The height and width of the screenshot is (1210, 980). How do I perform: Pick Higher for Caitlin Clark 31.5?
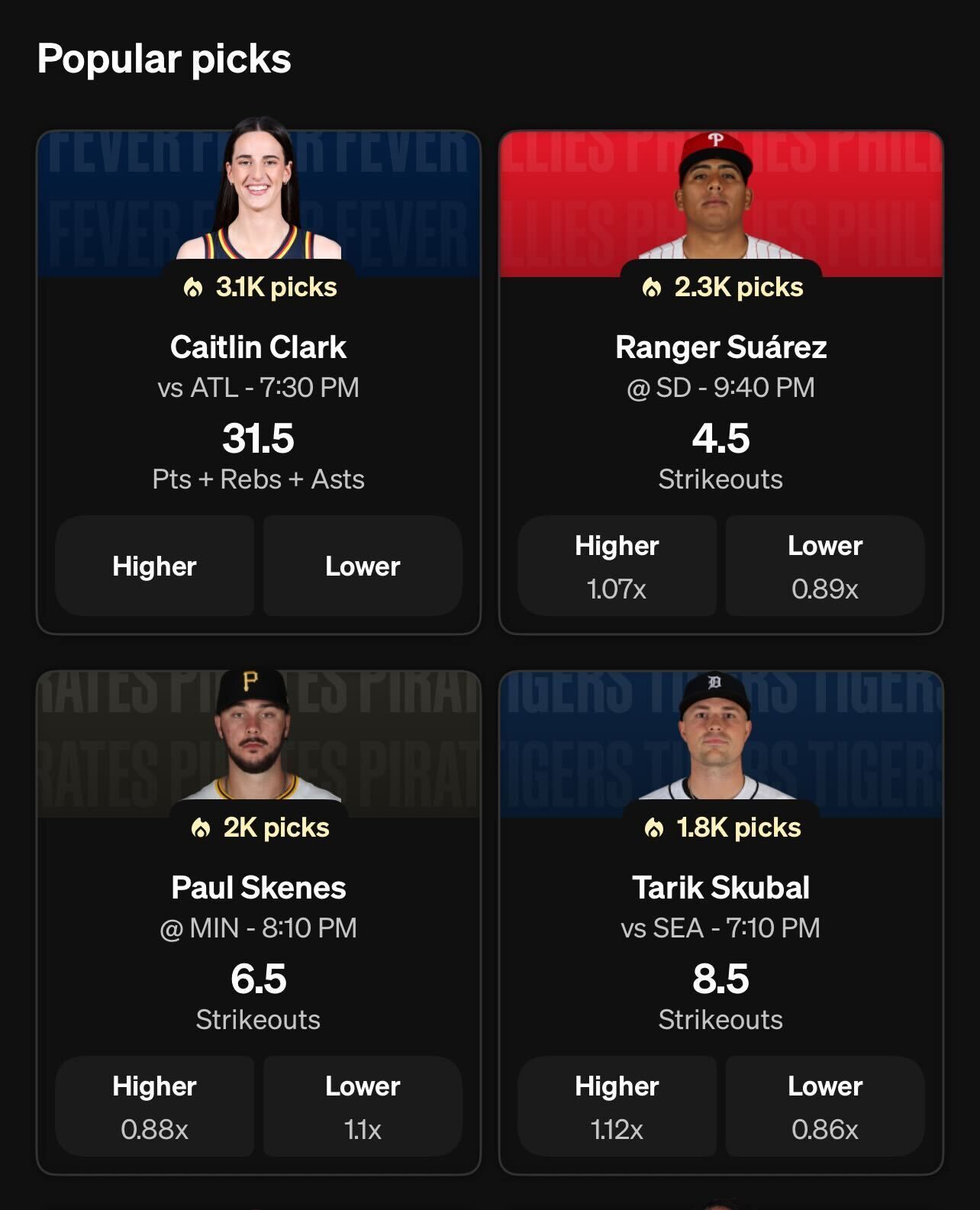[x=154, y=566]
